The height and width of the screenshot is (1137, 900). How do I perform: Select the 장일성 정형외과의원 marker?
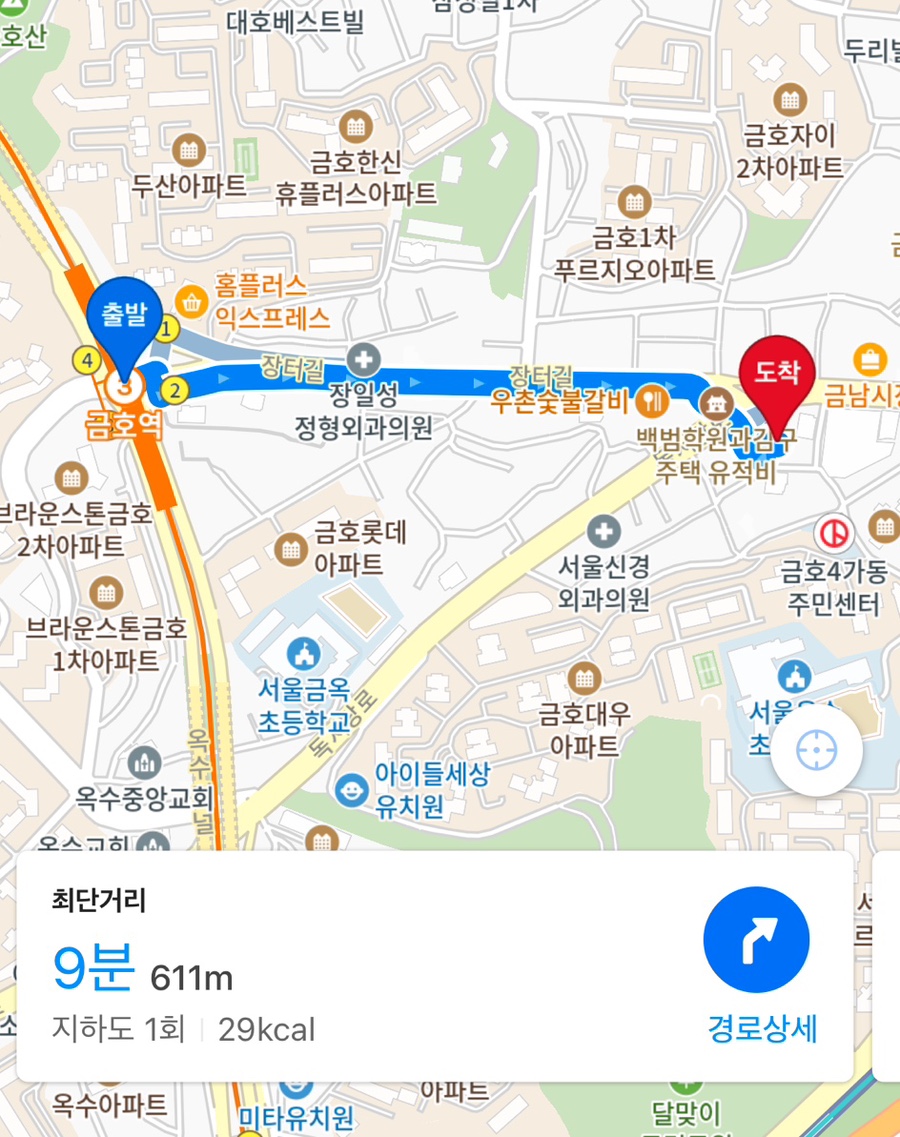[x=363, y=358]
